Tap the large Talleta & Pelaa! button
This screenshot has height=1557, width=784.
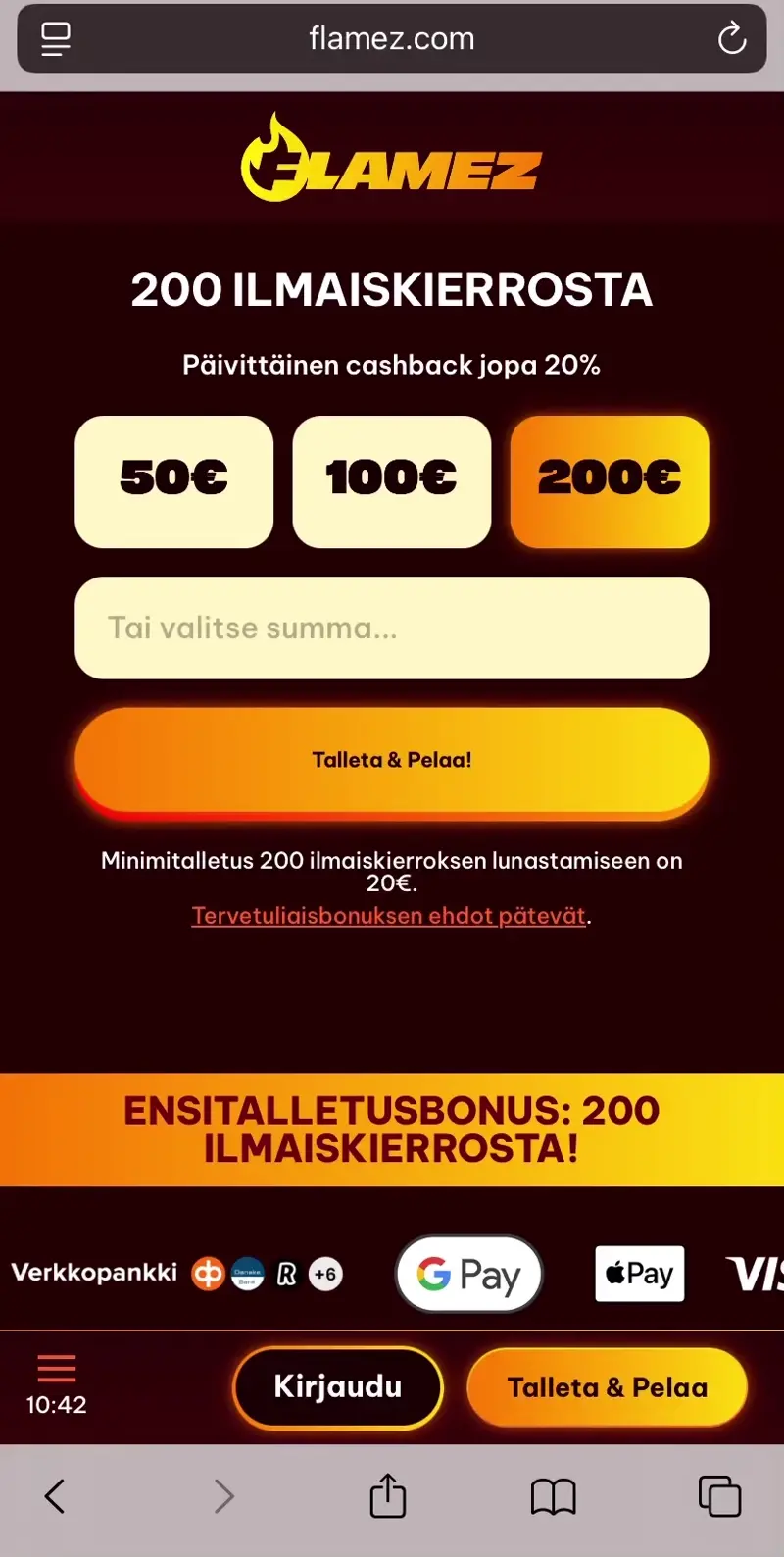pyautogui.click(x=391, y=760)
